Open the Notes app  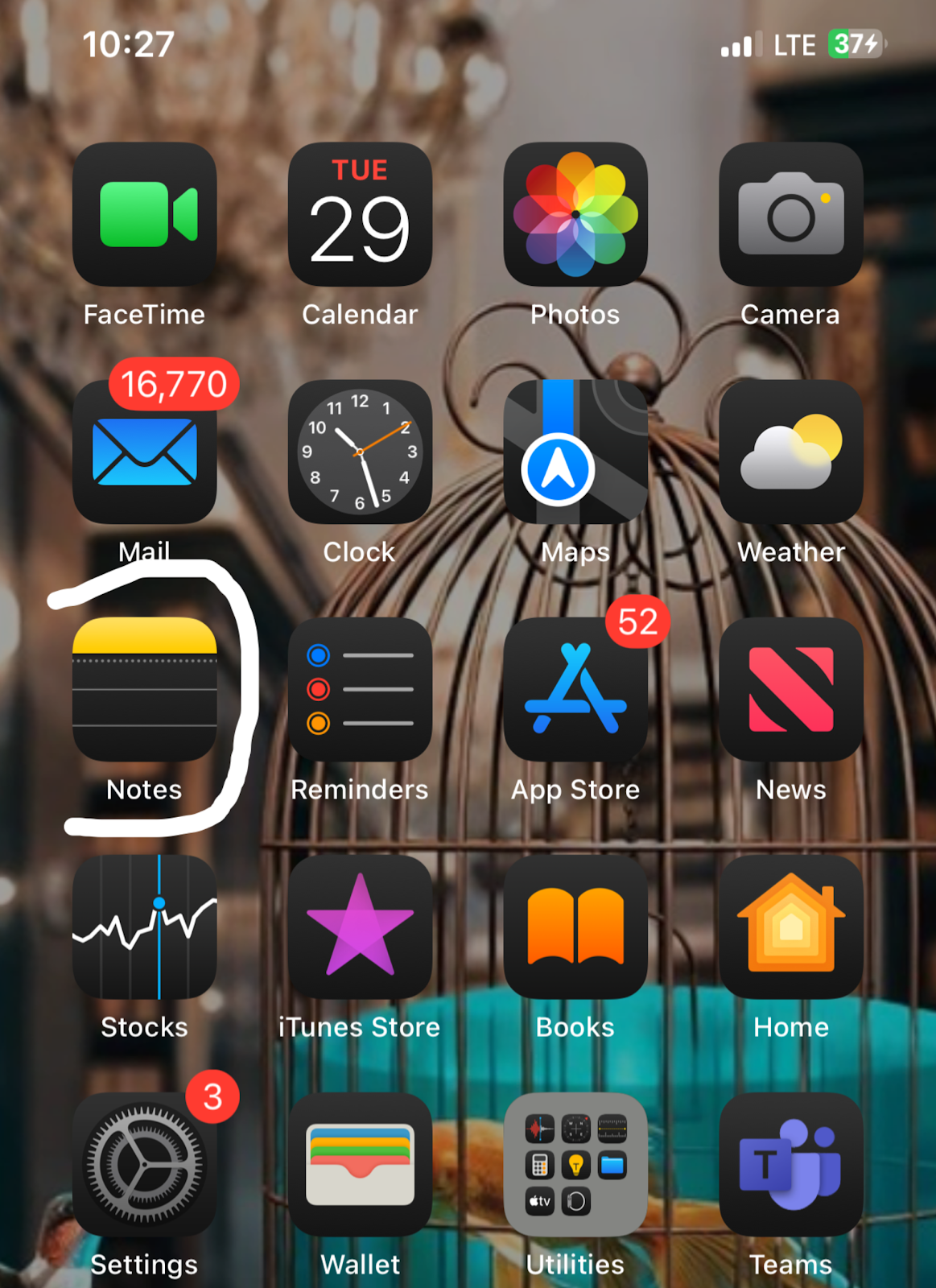point(145,689)
